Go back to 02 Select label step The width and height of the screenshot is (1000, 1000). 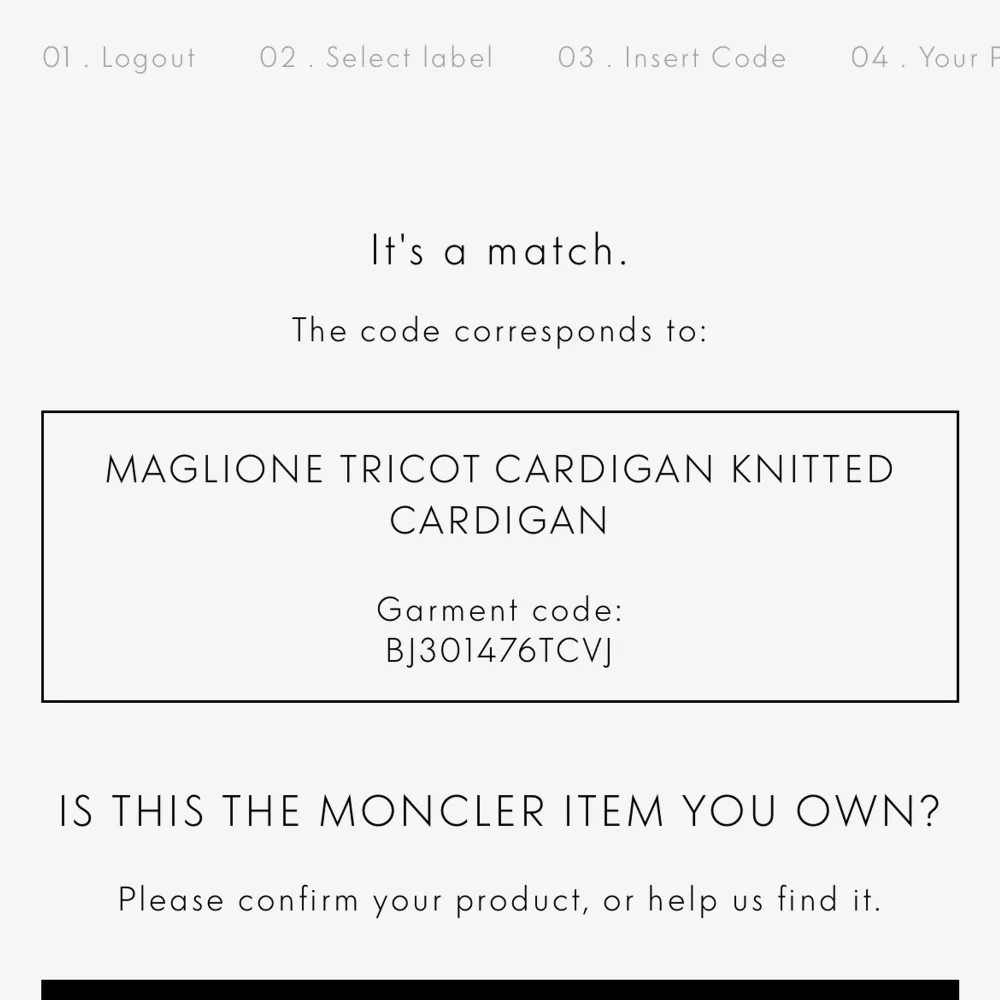[x=376, y=58]
